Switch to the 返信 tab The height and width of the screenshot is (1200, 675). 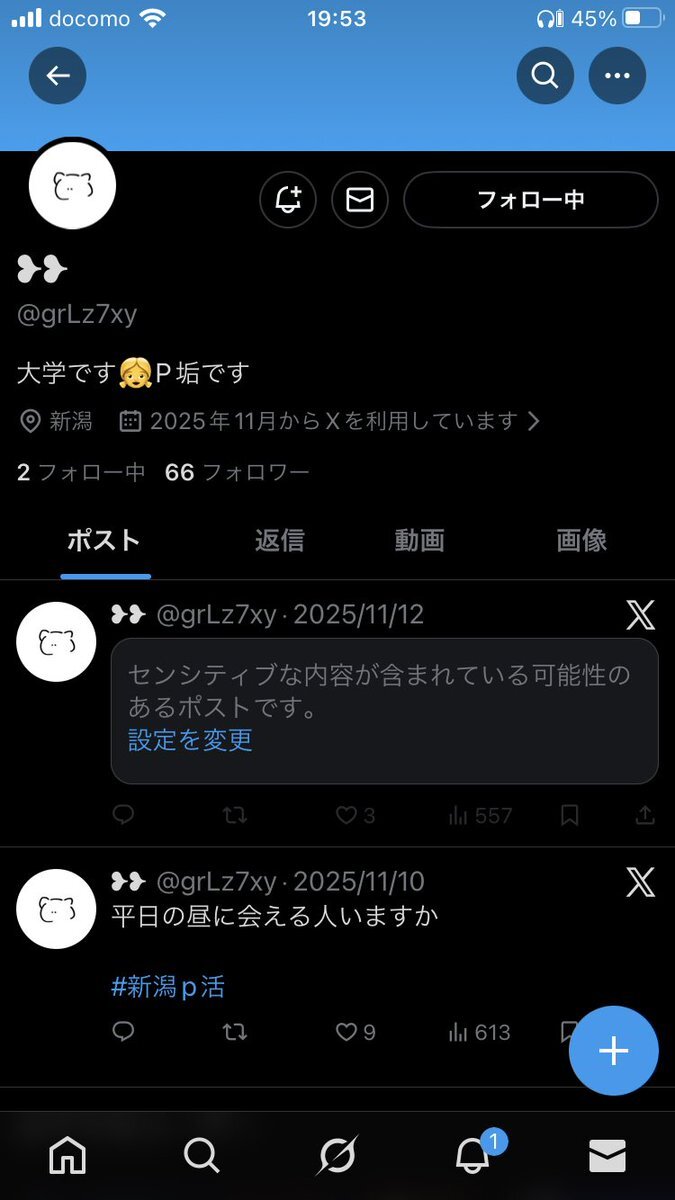point(279,541)
